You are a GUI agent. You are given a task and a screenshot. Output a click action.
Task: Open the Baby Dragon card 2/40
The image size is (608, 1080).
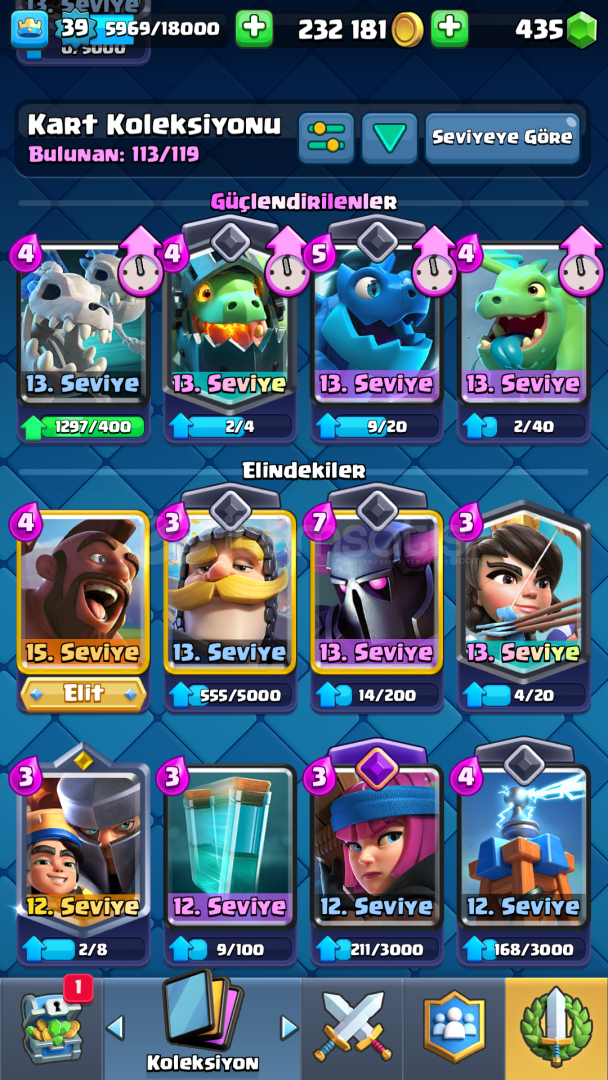click(x=524, y=341)
